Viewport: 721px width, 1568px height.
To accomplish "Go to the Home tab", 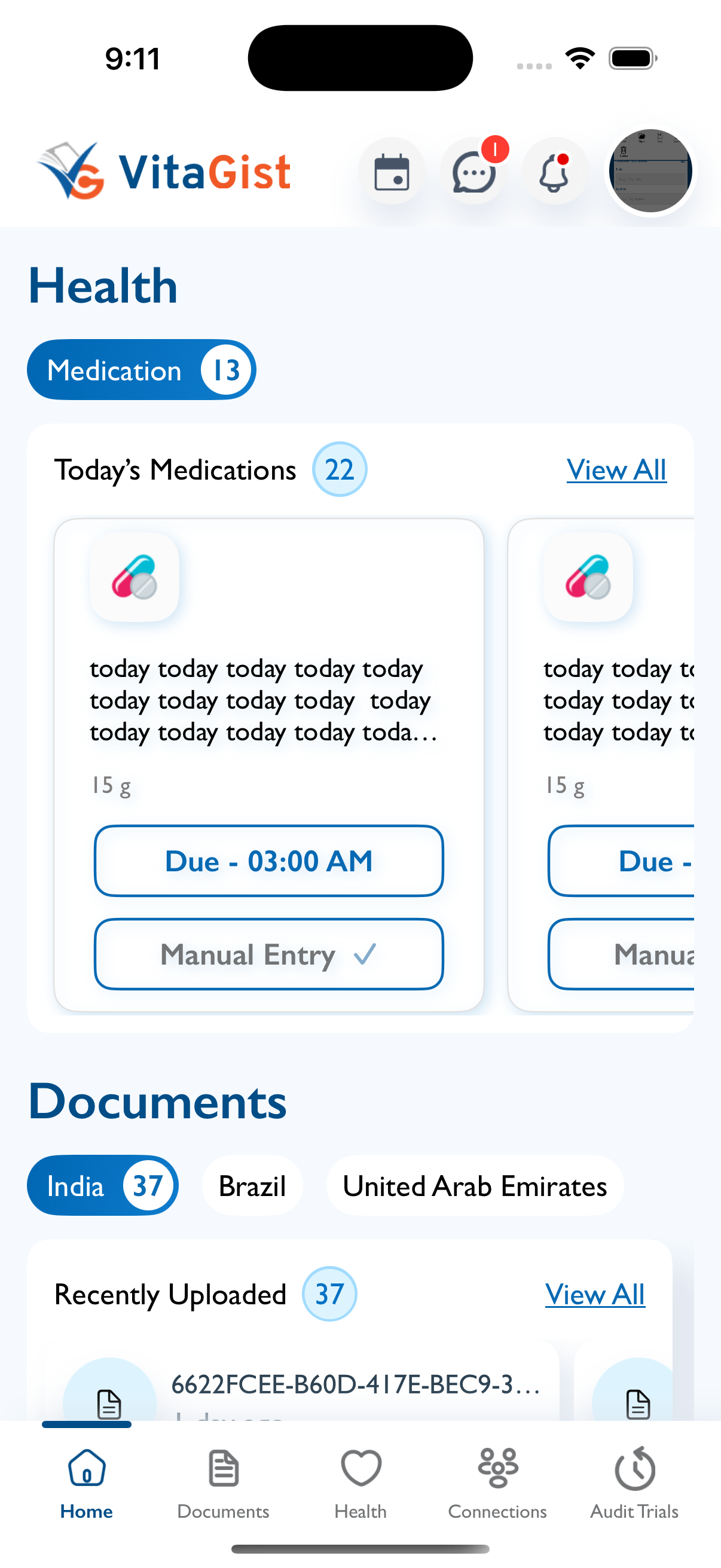I will 87,1484.
